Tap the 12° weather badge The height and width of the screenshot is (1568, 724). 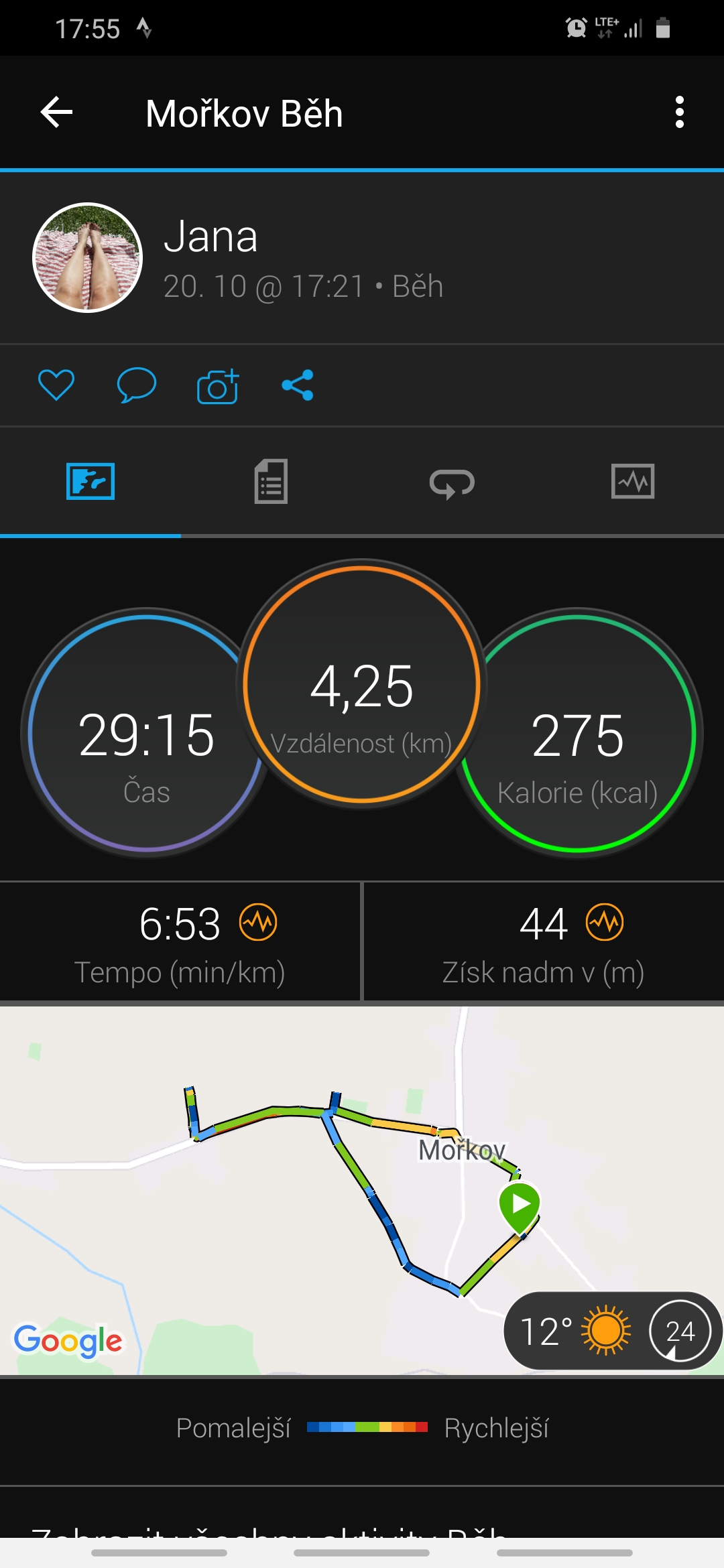[613, 1331]
